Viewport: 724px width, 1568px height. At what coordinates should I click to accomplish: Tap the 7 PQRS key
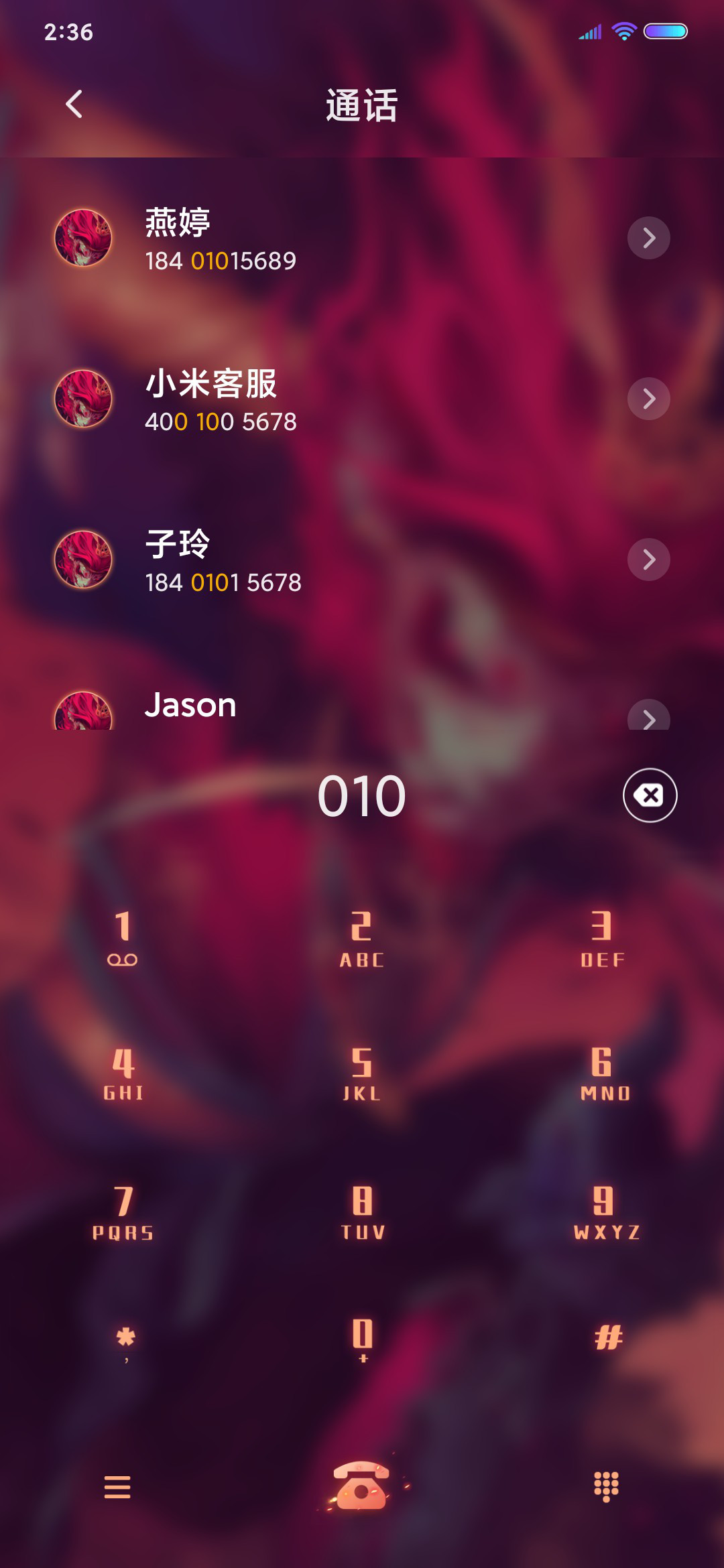point(123,1213)
